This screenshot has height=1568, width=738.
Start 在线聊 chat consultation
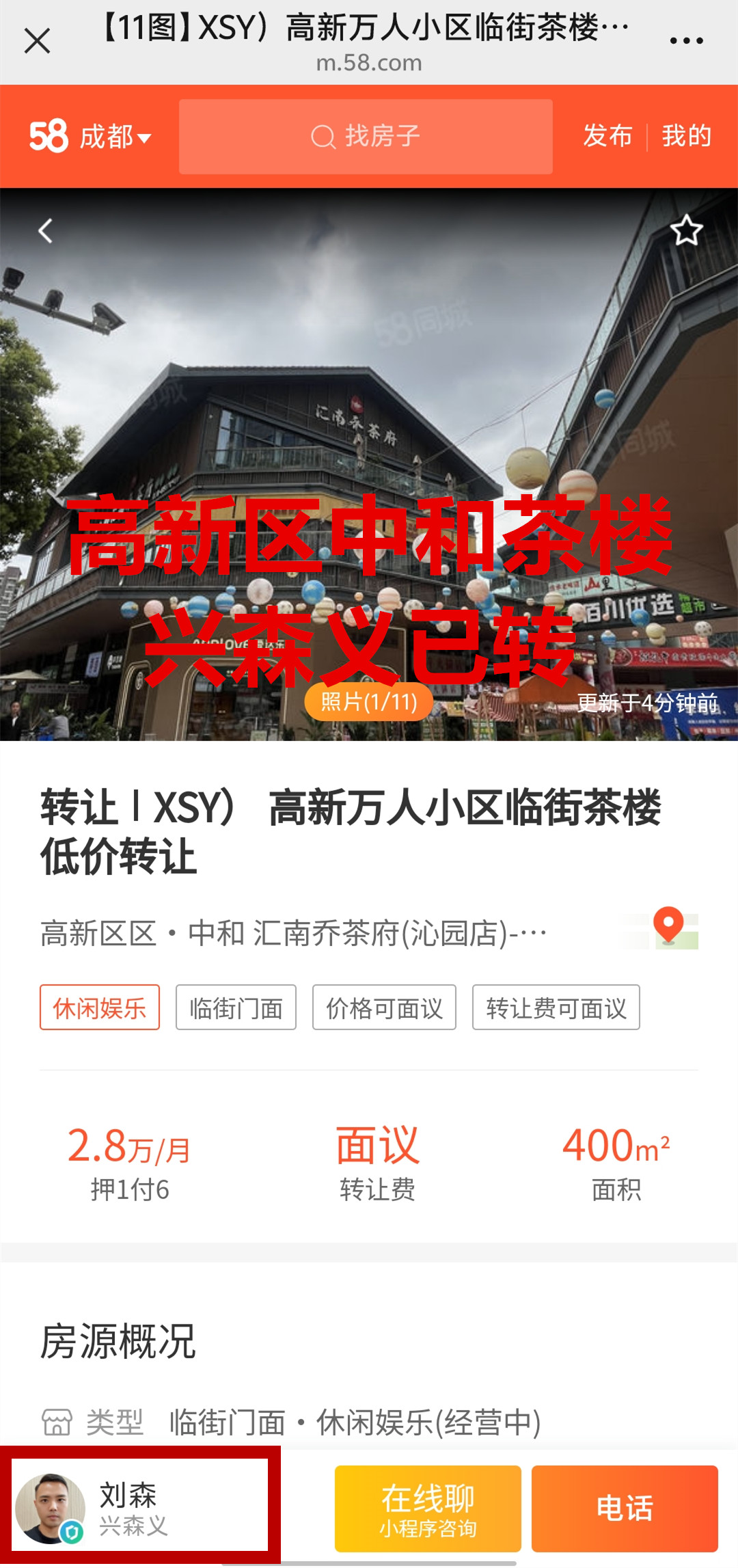(x=428, y=1509)
